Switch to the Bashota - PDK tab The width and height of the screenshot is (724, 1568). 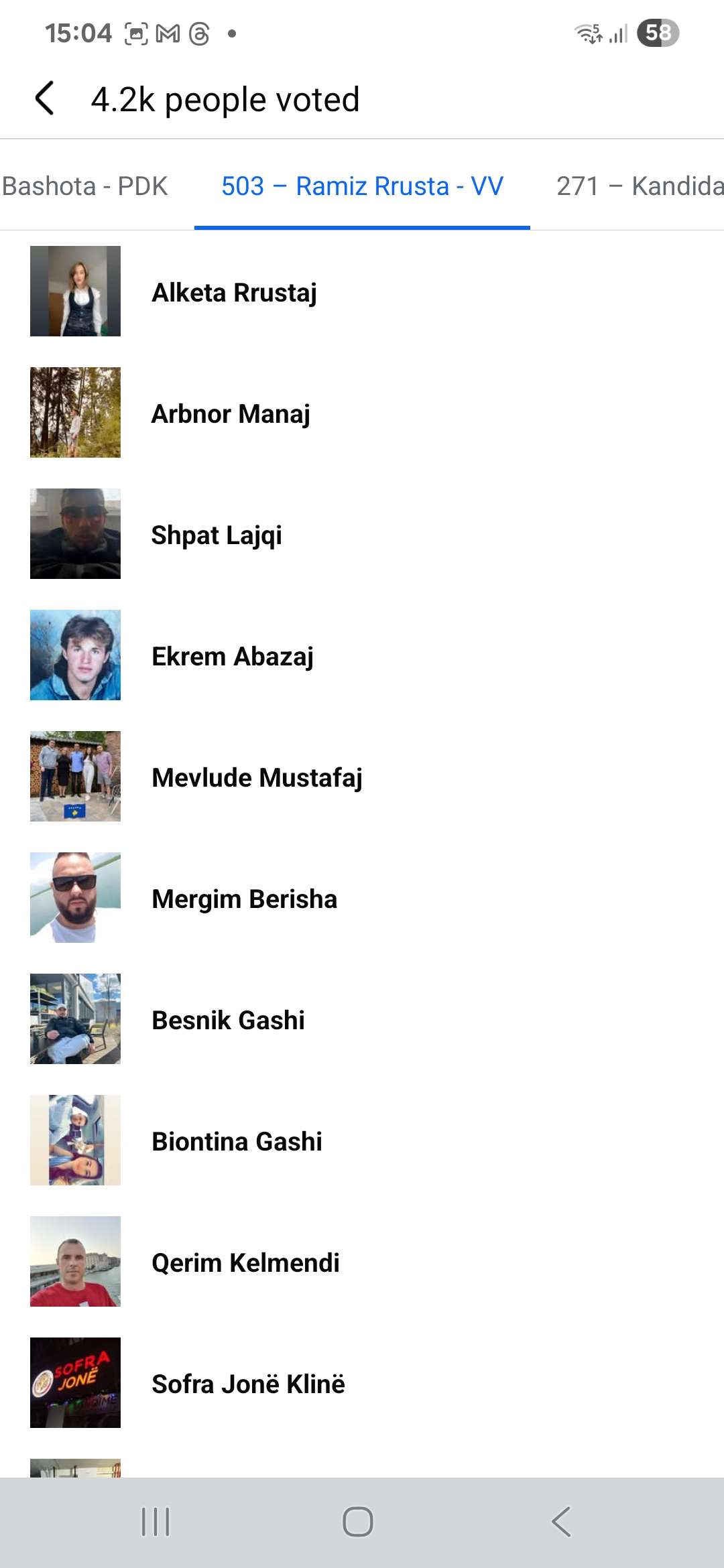coord(85,186)
